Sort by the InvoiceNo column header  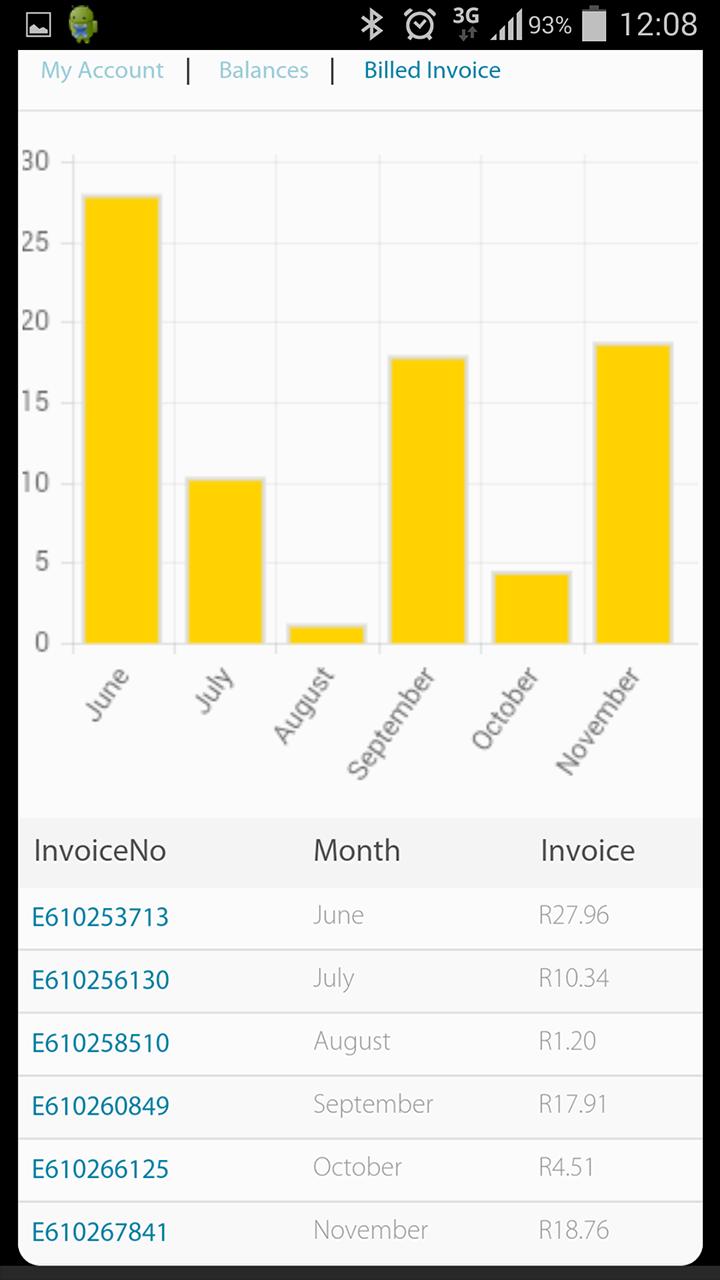[x=99, y=851]
